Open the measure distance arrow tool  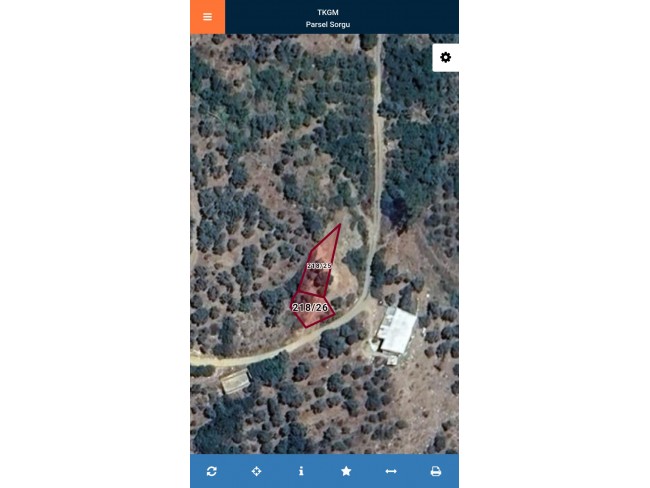pyautogui.click(x=391, y=471)
